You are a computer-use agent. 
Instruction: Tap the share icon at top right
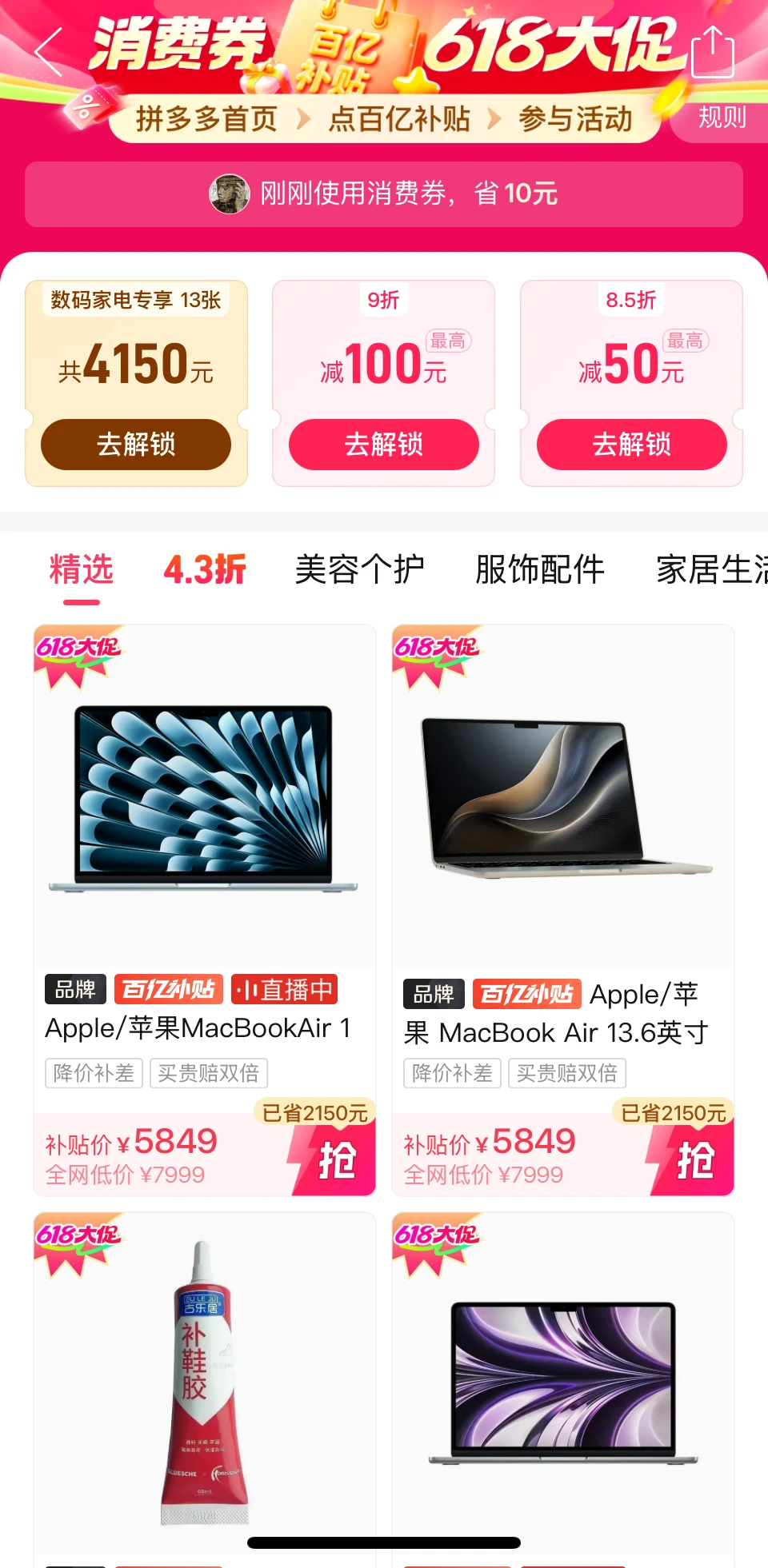click(x=714, y=53)
